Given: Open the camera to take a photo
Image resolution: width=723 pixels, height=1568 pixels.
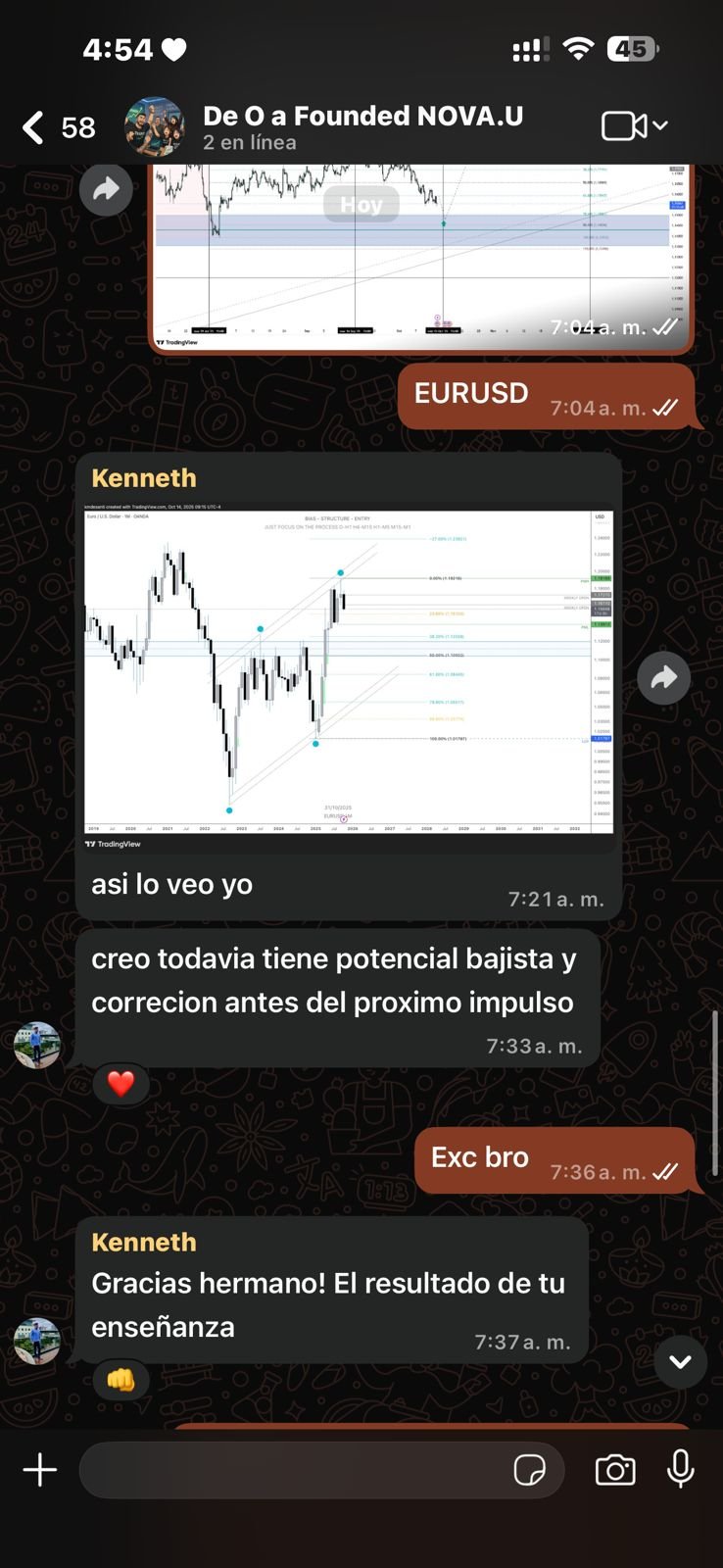Looking at the screenshot, I should coord(615,1470).
